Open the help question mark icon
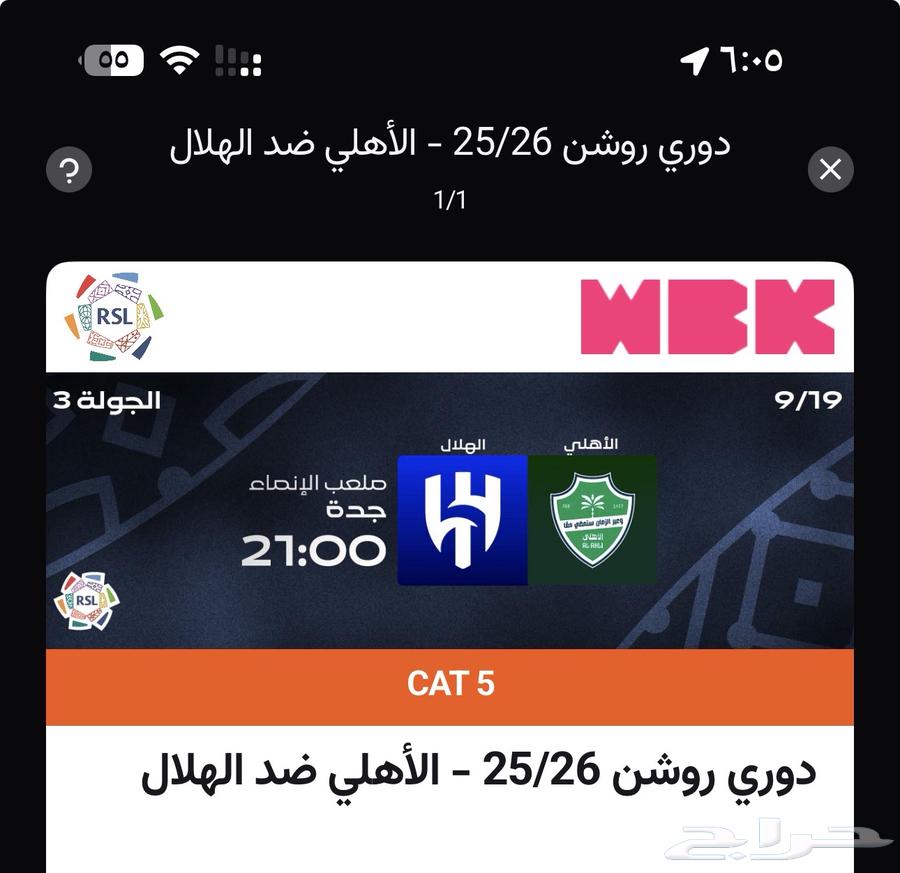This screenshot has height=873, width=900. (x=69, y=170)
